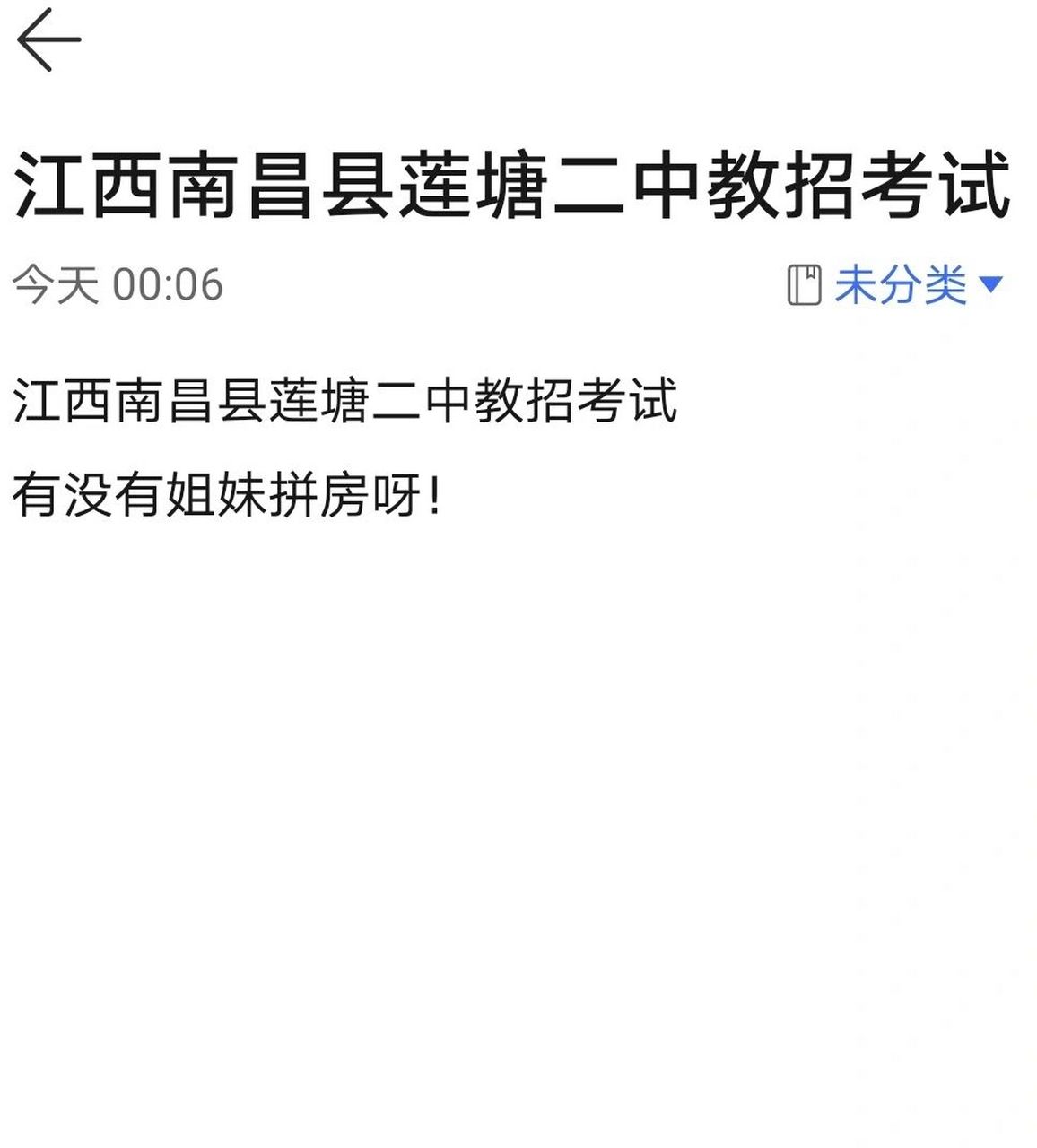Select the bookmark-style icon near the timestamp
The width and height of the screenshot is (1037, 1148).
coord(806,283)
